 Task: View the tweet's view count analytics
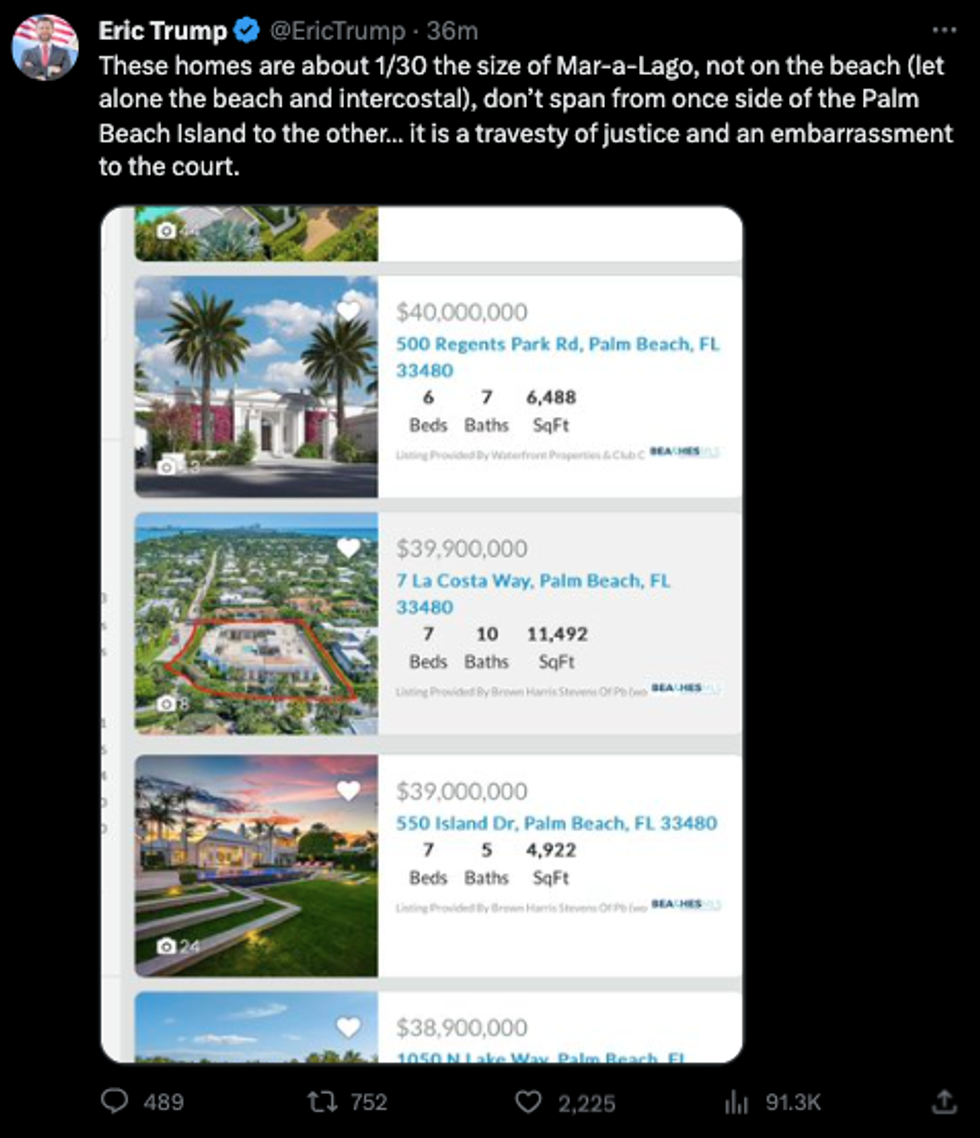(x=736, y=1102)
